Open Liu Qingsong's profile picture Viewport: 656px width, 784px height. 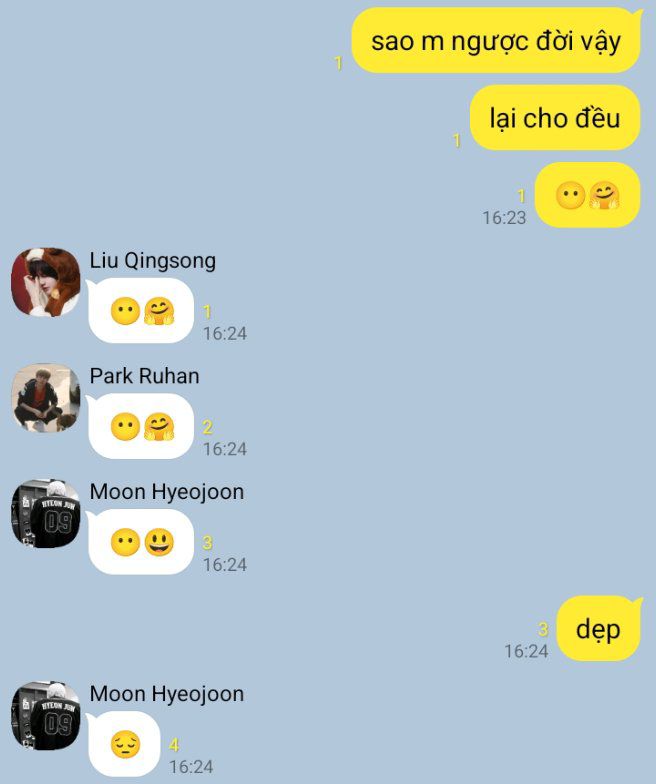46,282
